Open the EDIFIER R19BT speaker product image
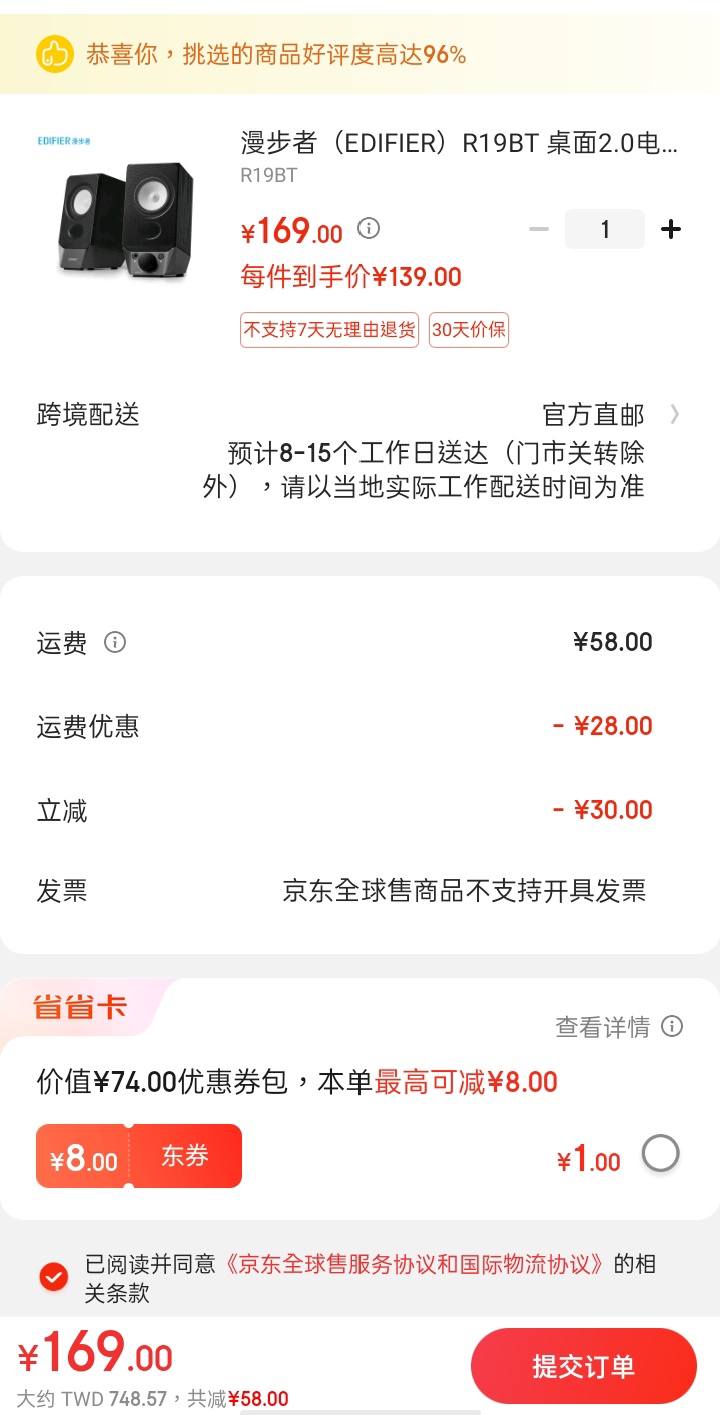The image size is (720, 1415). tap(124, 210)
